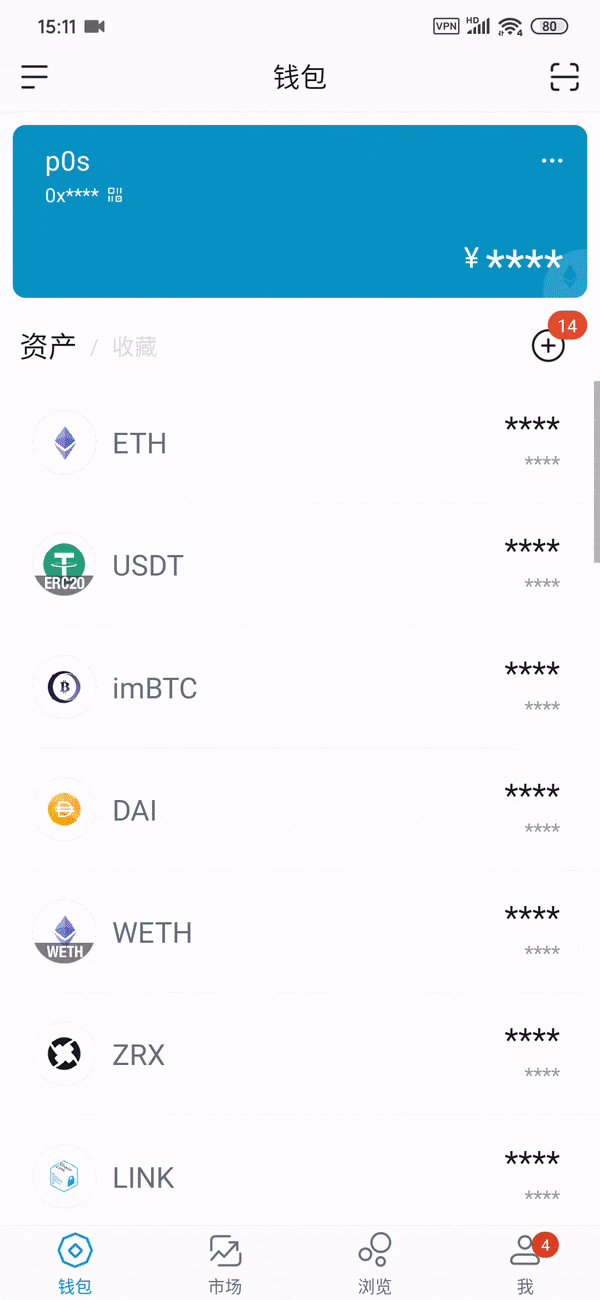
Task: Go to the 我 profile tab
Action: pos(525,1264)
